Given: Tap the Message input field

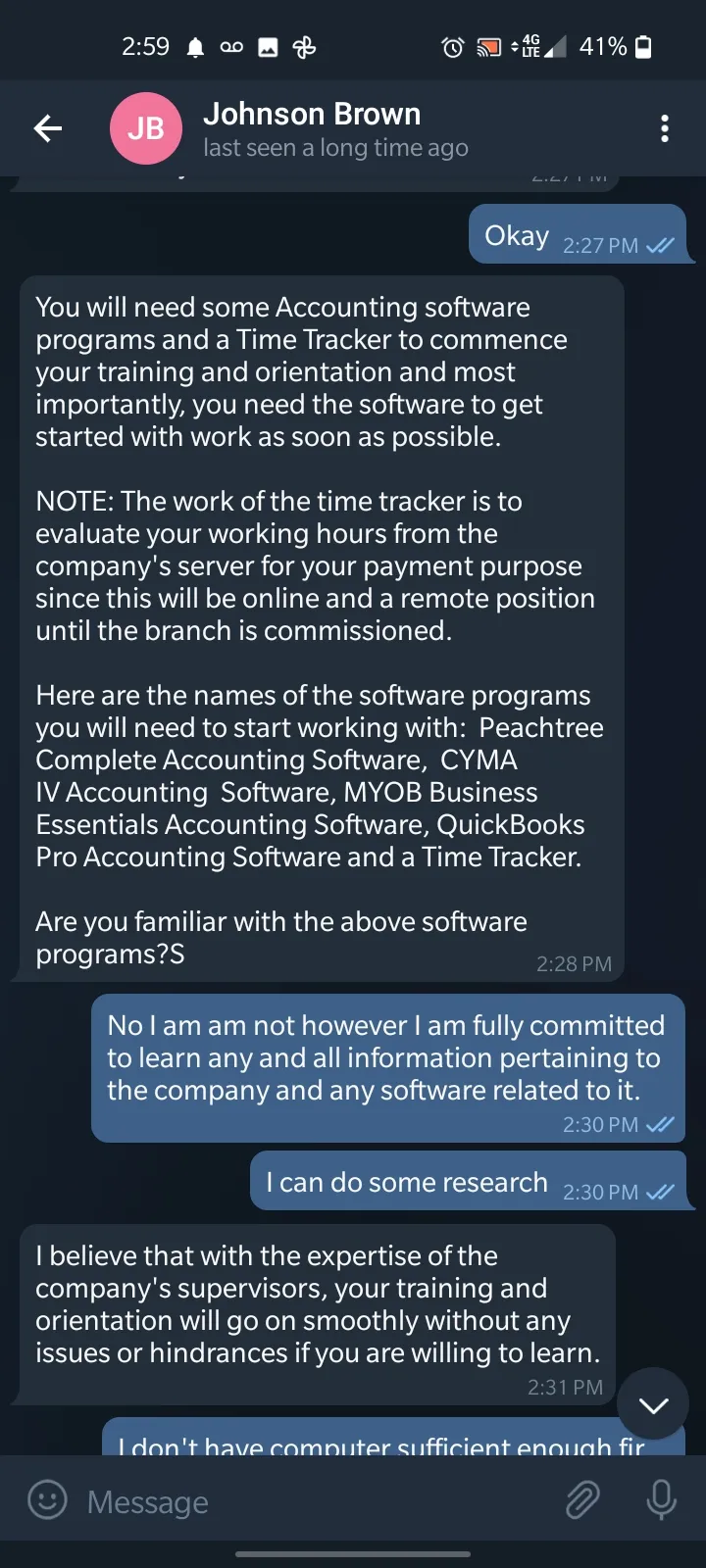Looking at the screenshot, I should (x=314, y=1501).
